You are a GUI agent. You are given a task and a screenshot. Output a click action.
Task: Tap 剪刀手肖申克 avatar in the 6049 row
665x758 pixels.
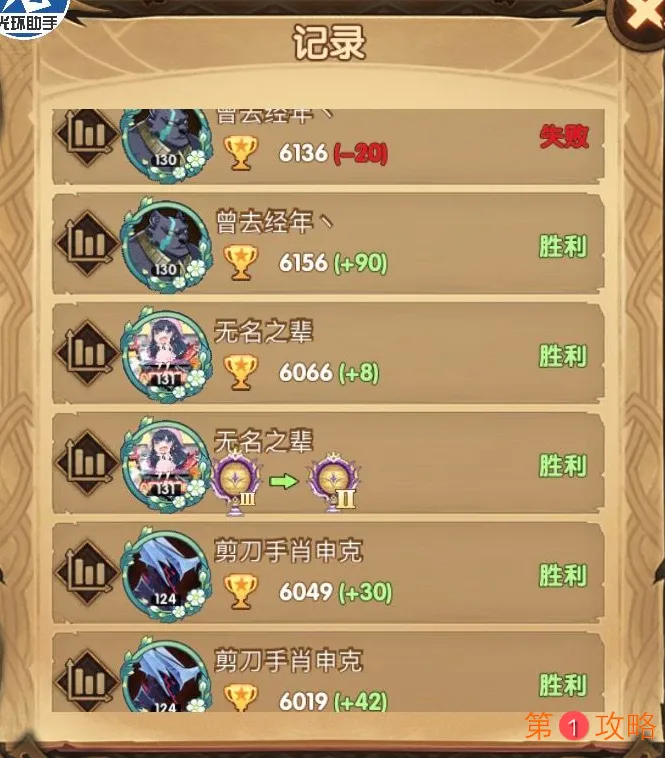pyautogui.click(x=165, y=574)
